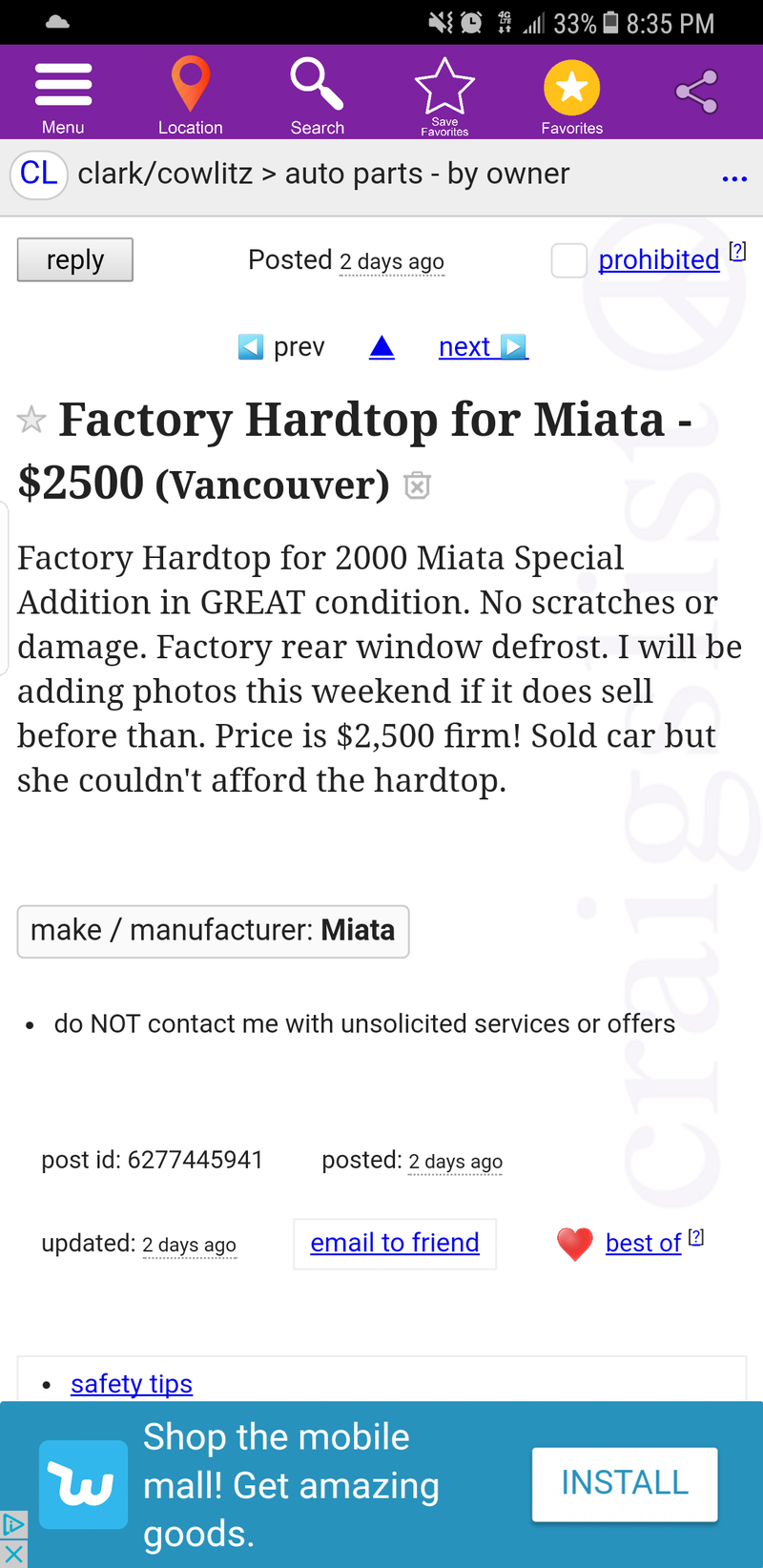
Task: Open the safety tips link
Action: pyautogui.click(x=132, y=1383)
